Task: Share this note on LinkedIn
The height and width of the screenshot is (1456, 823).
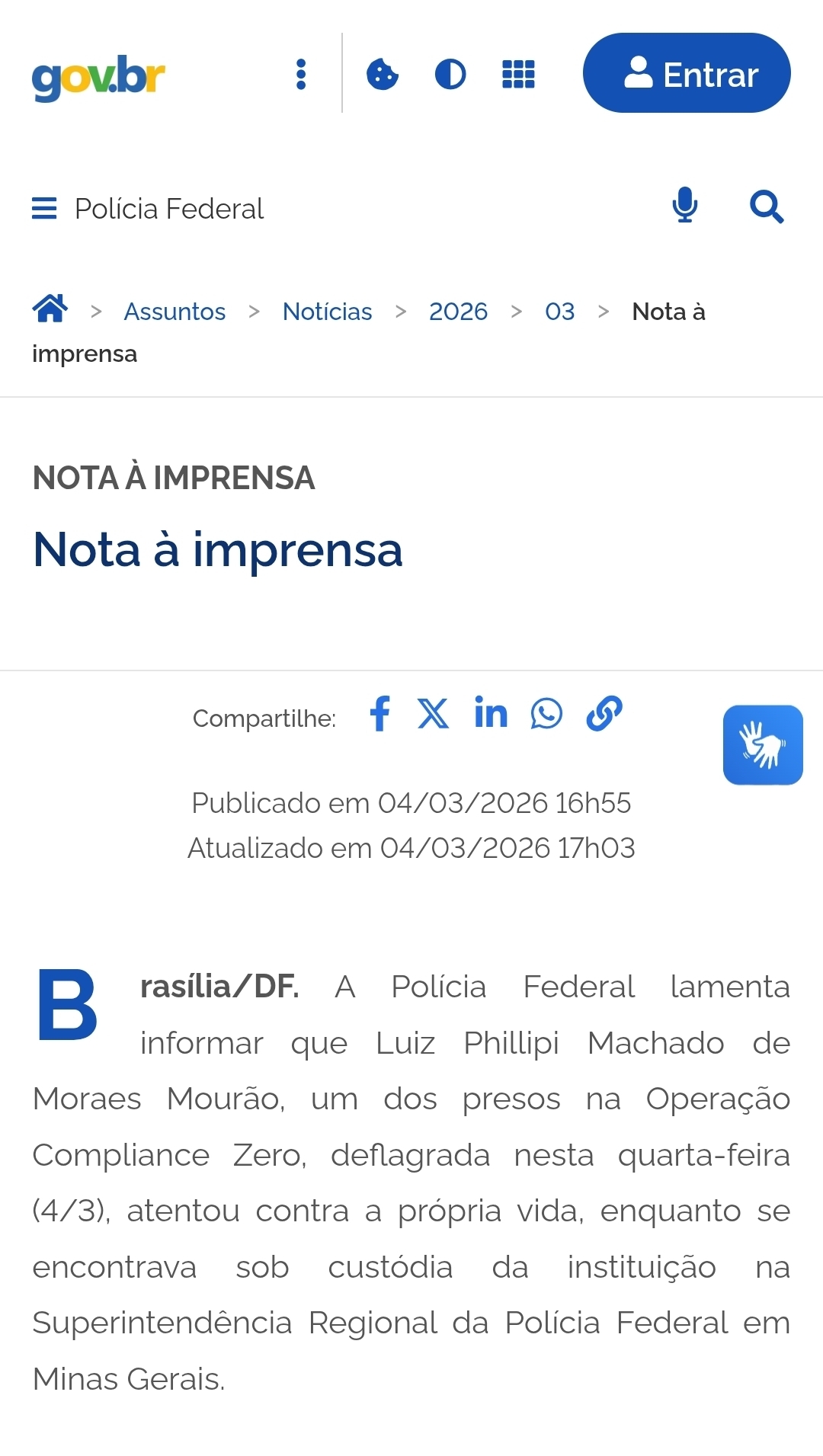Action: point(491,714)
